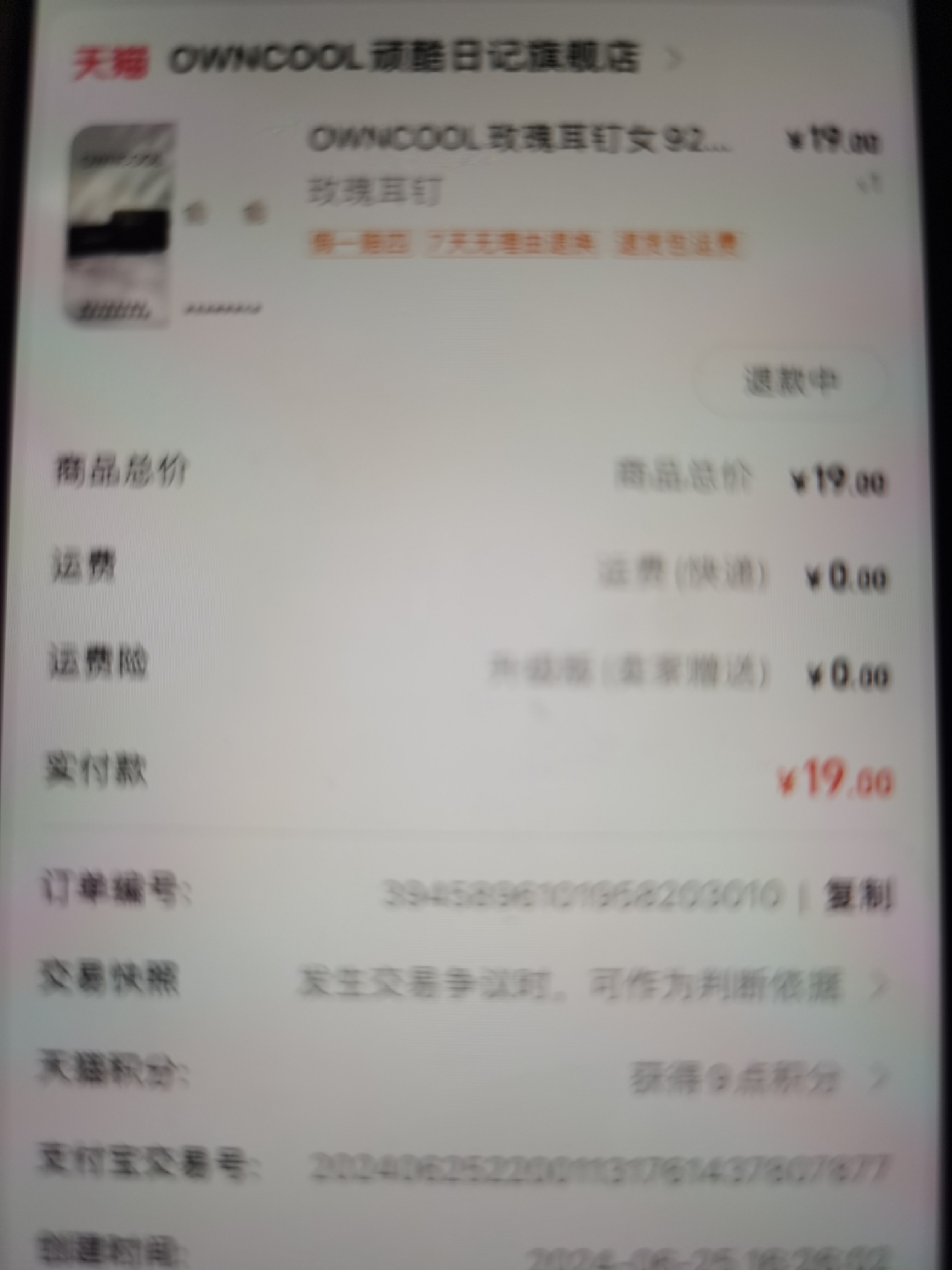Copy the order number with 复制
The width and height of the screenshot is (952, 1270).
pyautogui.click(x=856, y=894)
